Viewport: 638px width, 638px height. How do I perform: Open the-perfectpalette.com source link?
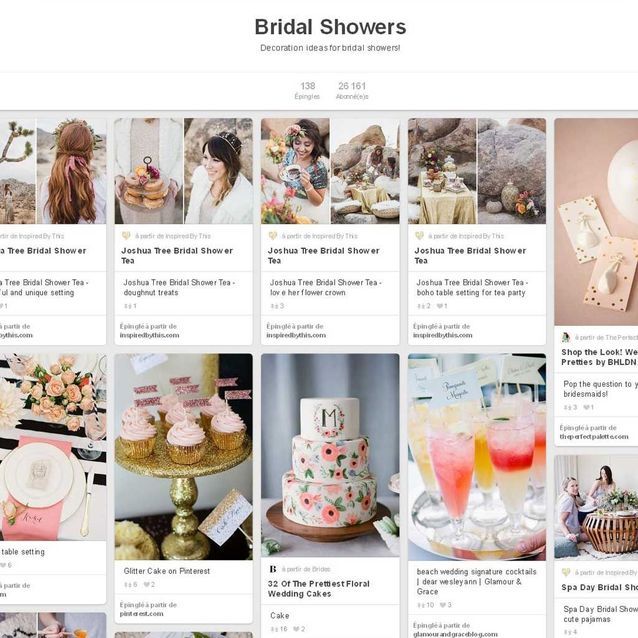(594, 436)
